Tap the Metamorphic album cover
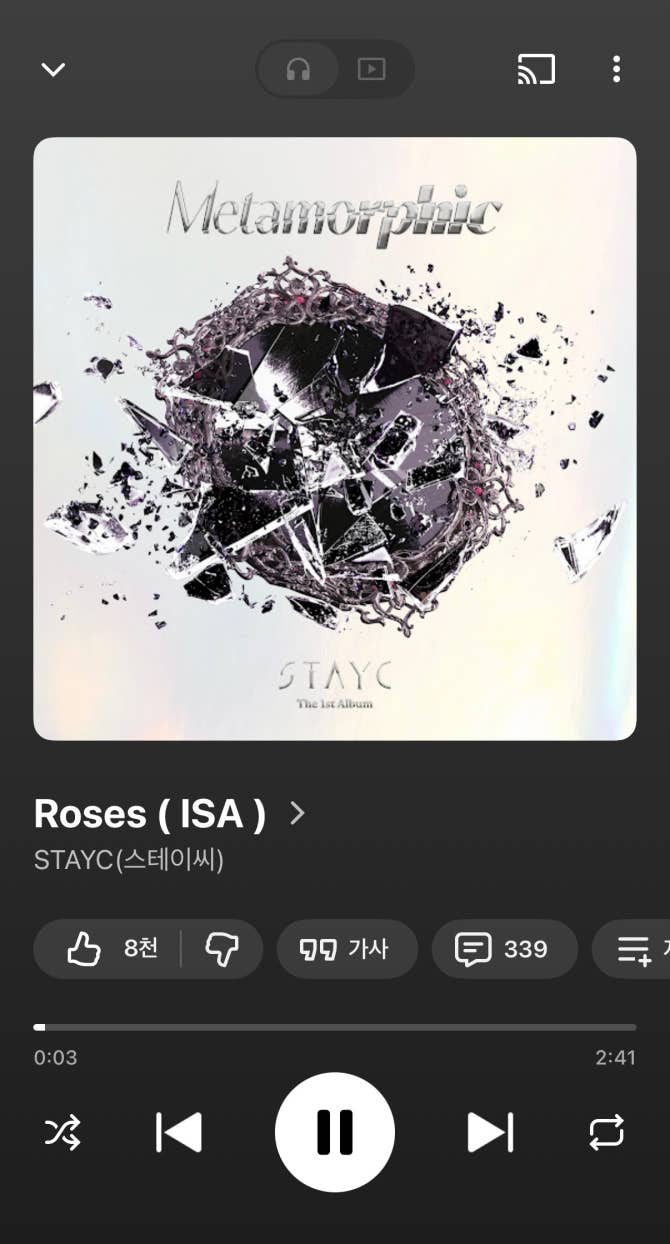 click(335, 438)
